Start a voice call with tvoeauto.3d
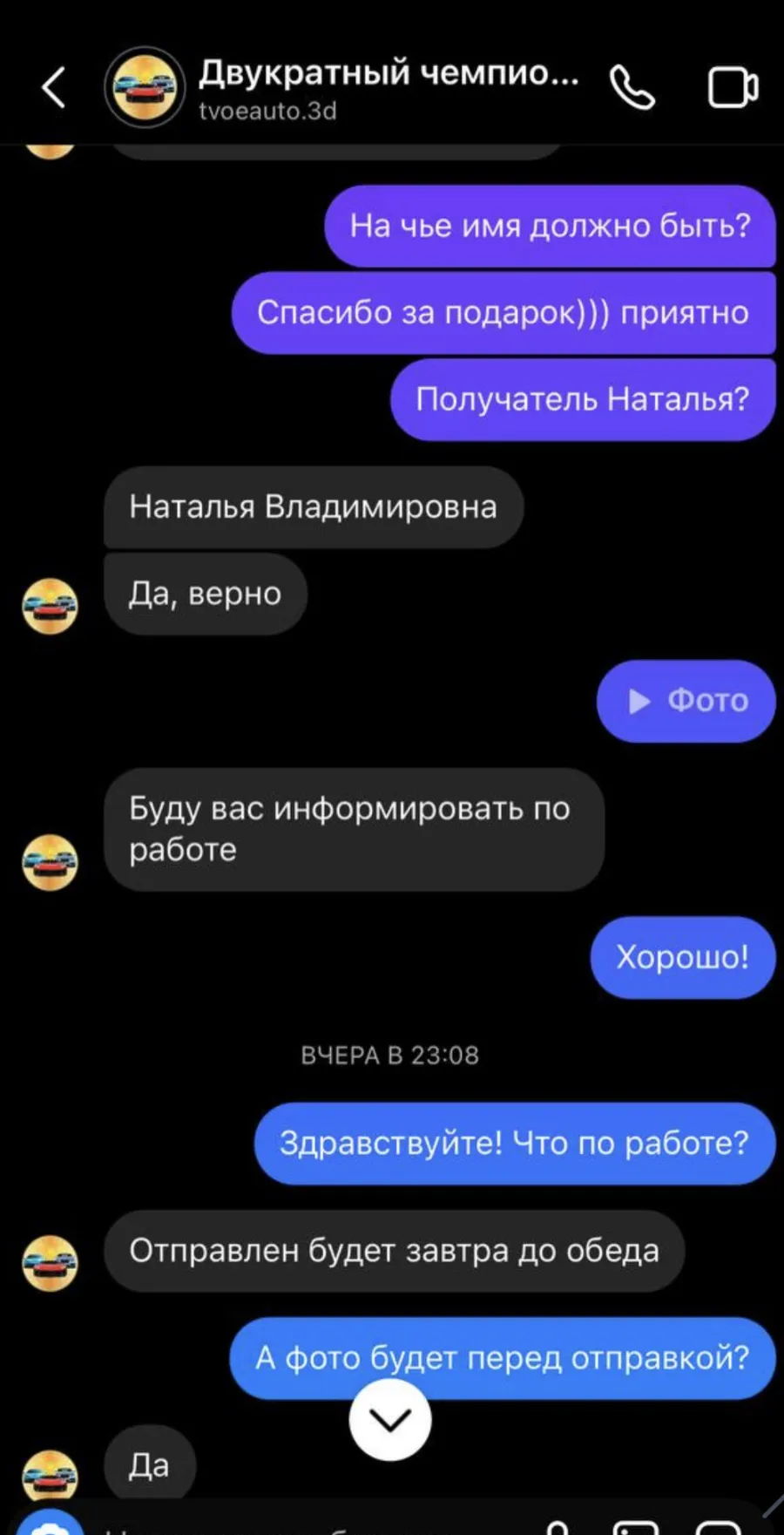Screen dimensions: 784x1535 pos(632,88)
